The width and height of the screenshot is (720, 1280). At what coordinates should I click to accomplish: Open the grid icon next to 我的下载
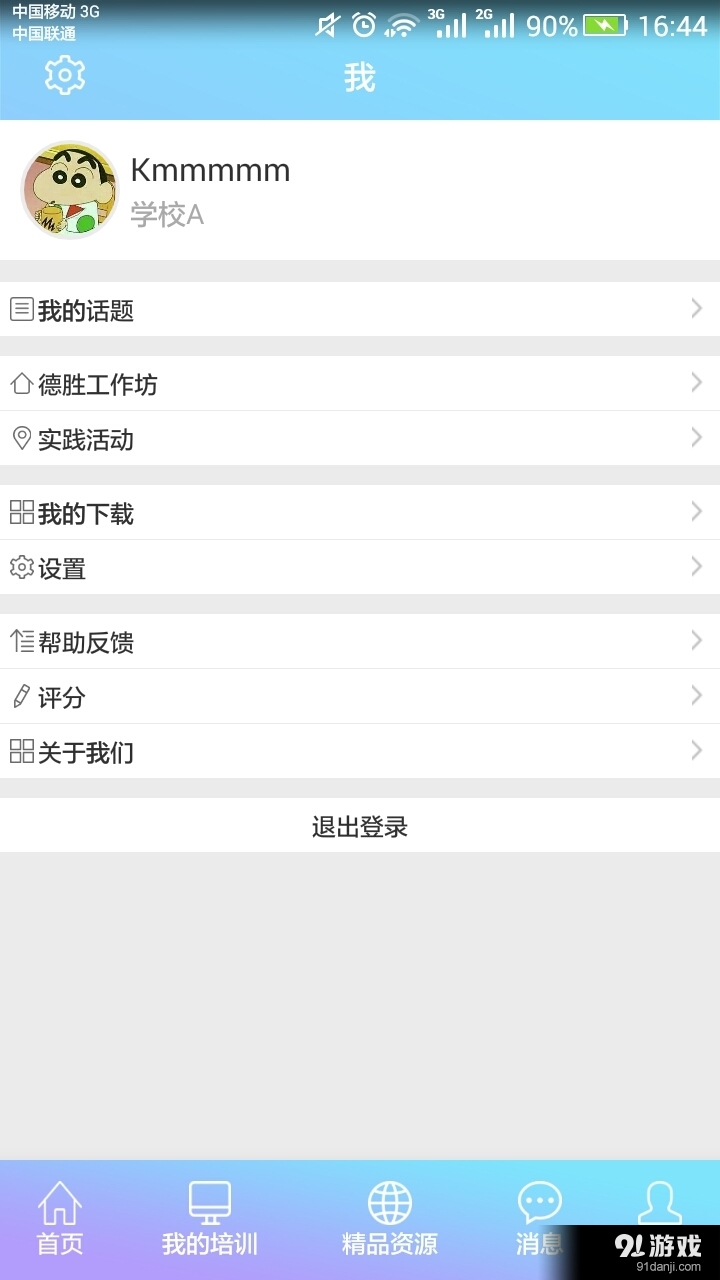[x=21, y=512]
